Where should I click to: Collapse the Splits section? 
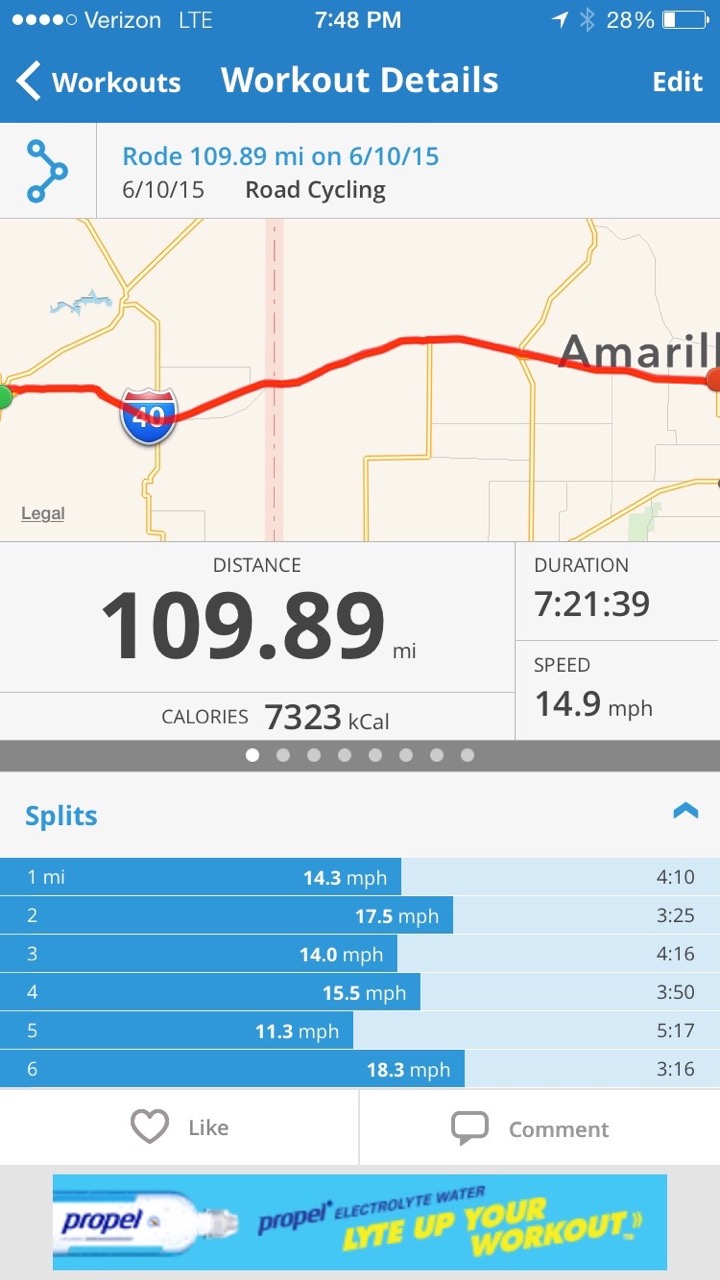pyautogui.click(x=686, y=812)
